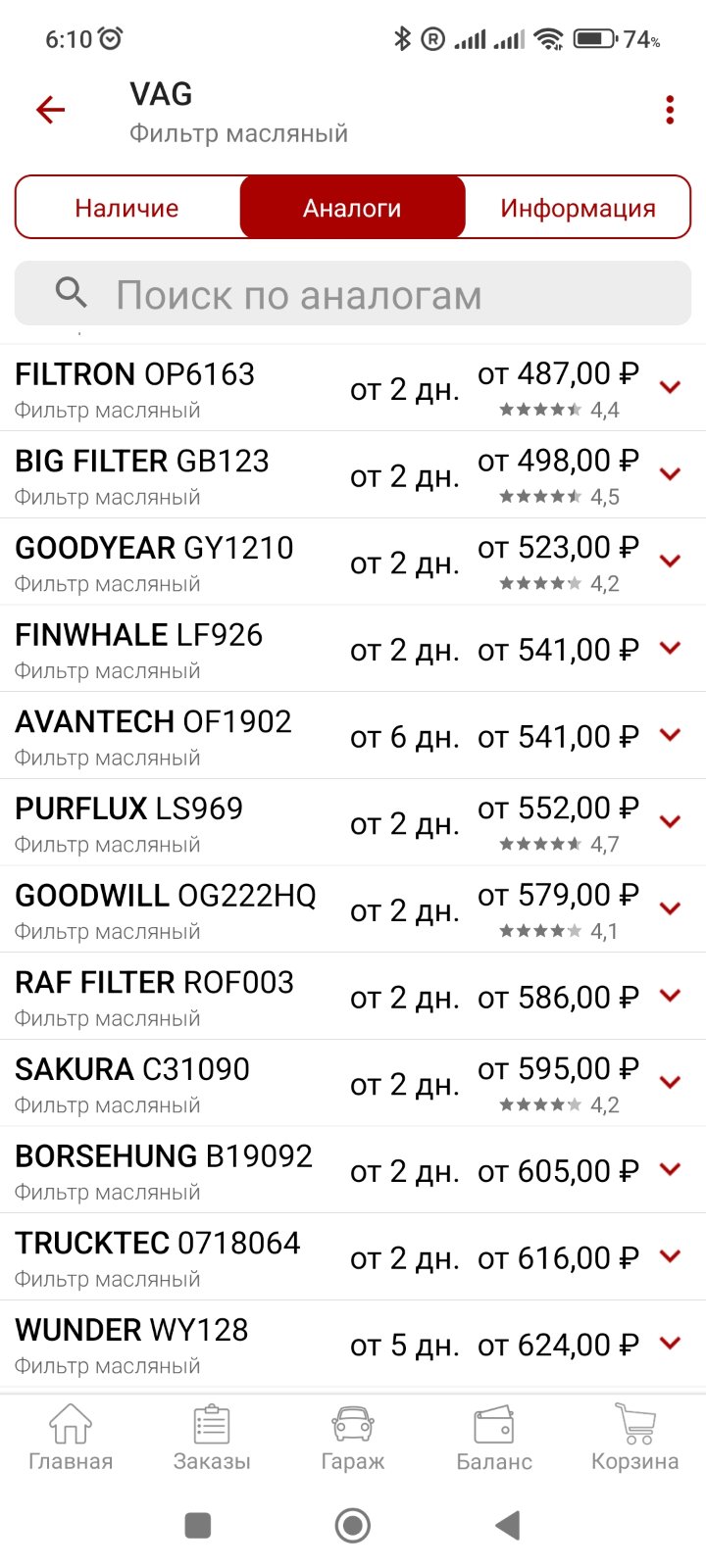Switch to the Наличие tab
The height and width of the screenshot is (1568, 706).
[x=126, y=208]
